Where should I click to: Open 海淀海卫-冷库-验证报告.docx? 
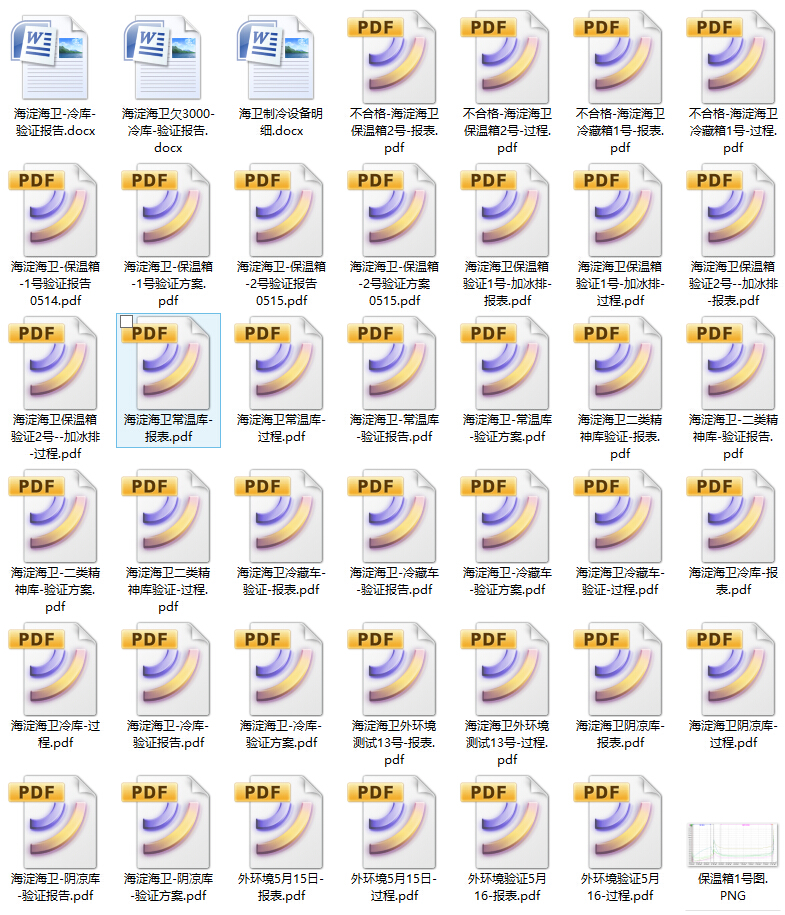(54, 57)
